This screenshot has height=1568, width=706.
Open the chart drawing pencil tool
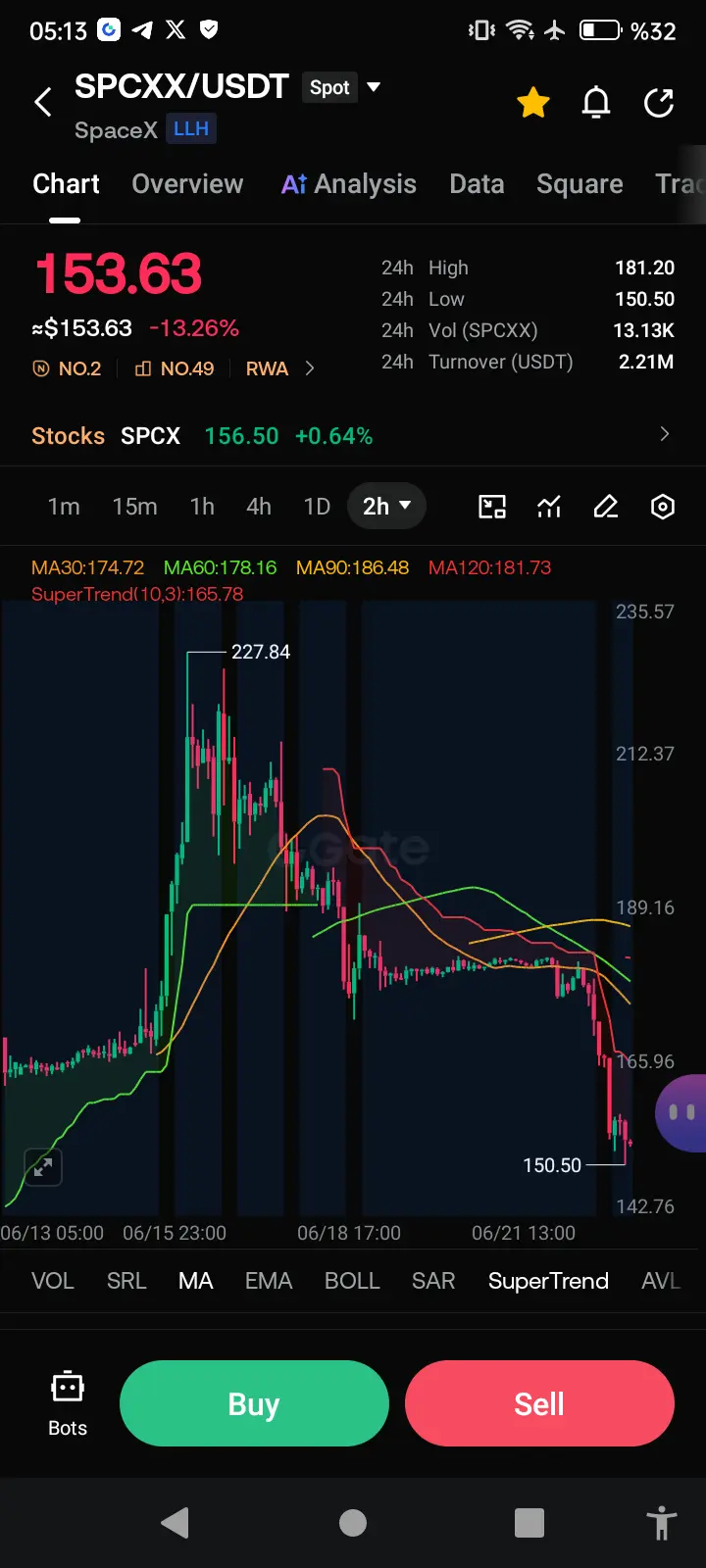coord(606,507)
